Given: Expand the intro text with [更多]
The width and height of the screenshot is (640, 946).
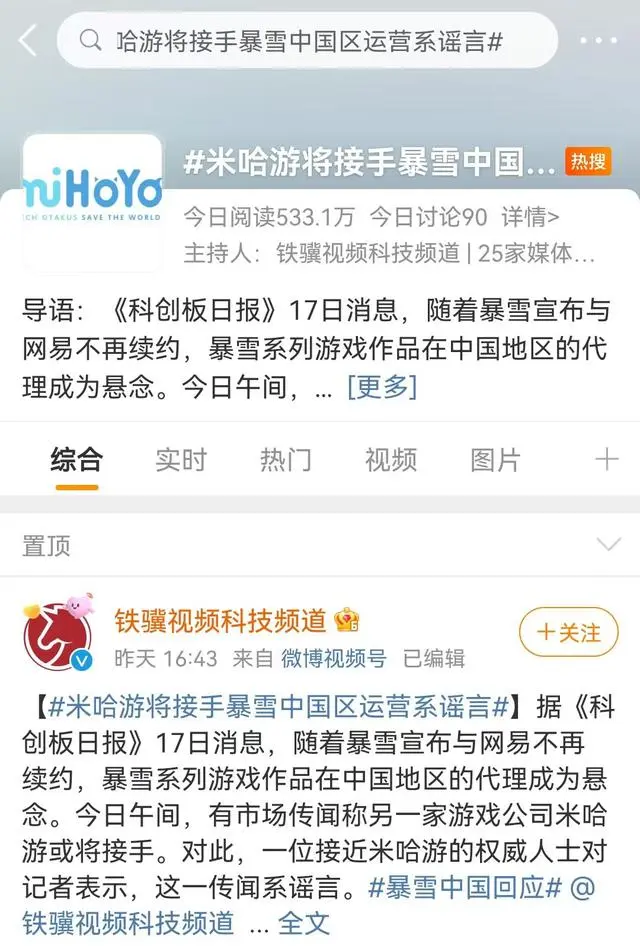Looking at the screenshot, I should [381, 387].
